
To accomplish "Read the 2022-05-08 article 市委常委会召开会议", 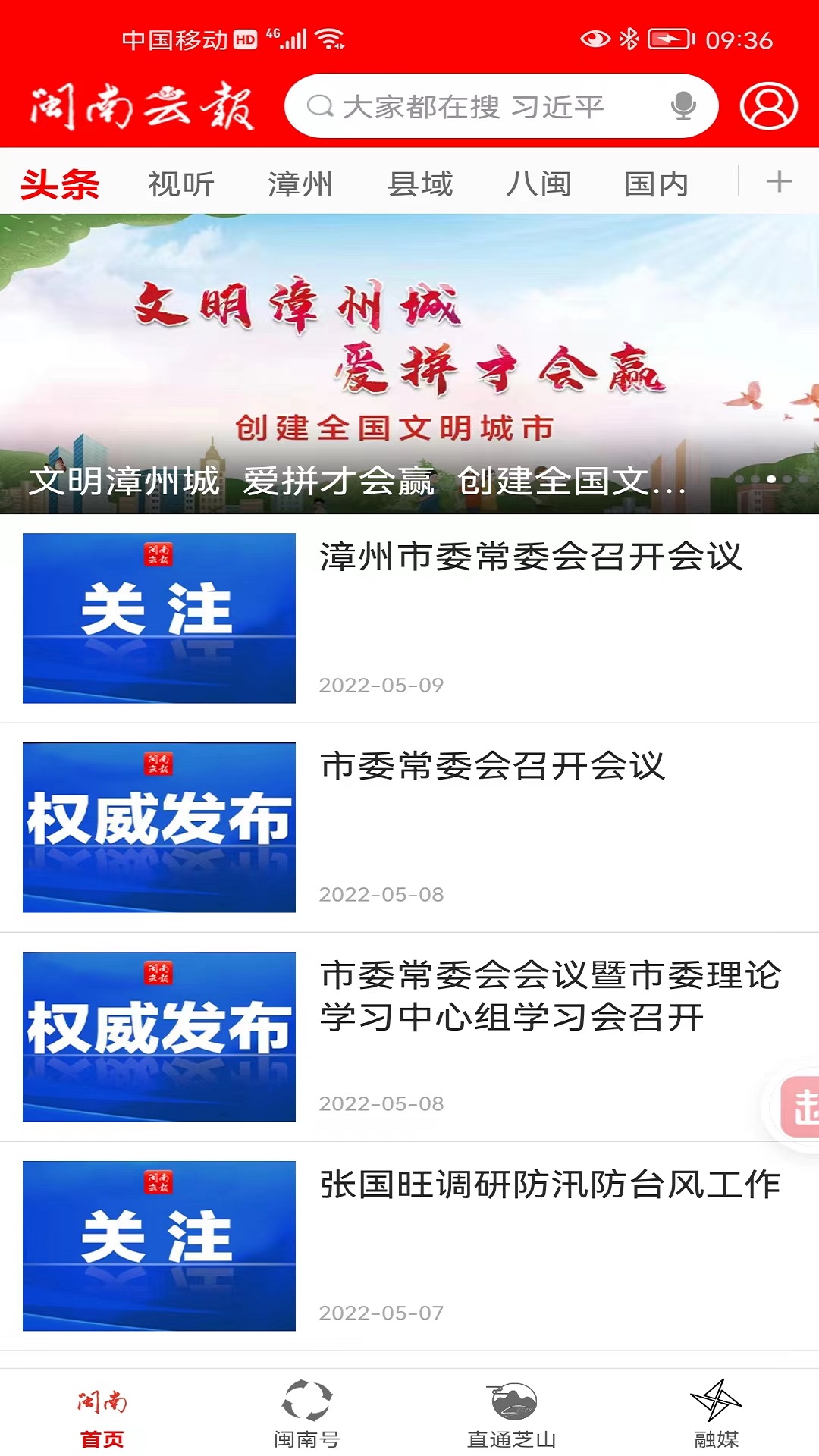I will point(493,767).
